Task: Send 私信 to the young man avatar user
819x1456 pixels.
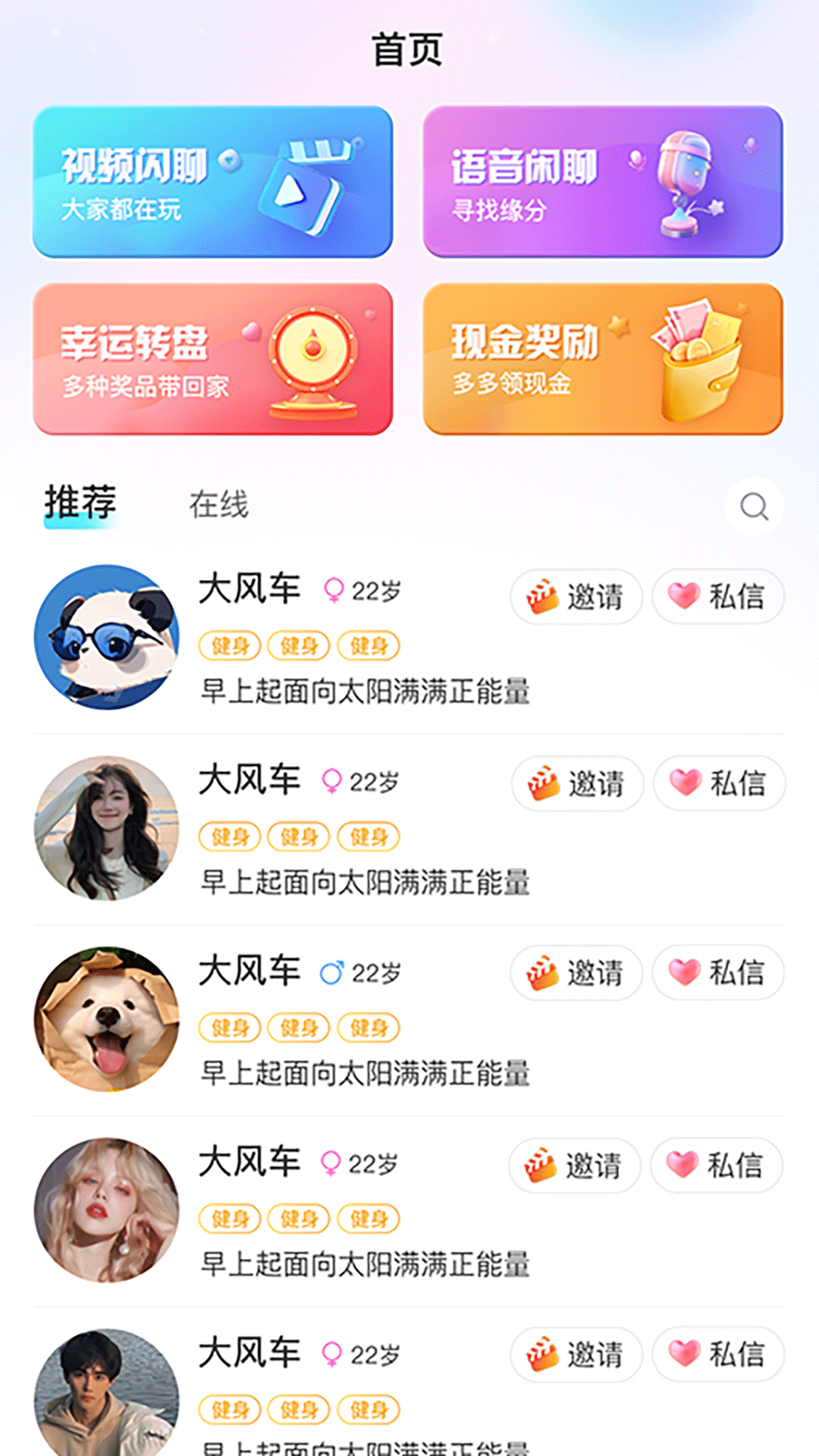Action: (717, 1354)
